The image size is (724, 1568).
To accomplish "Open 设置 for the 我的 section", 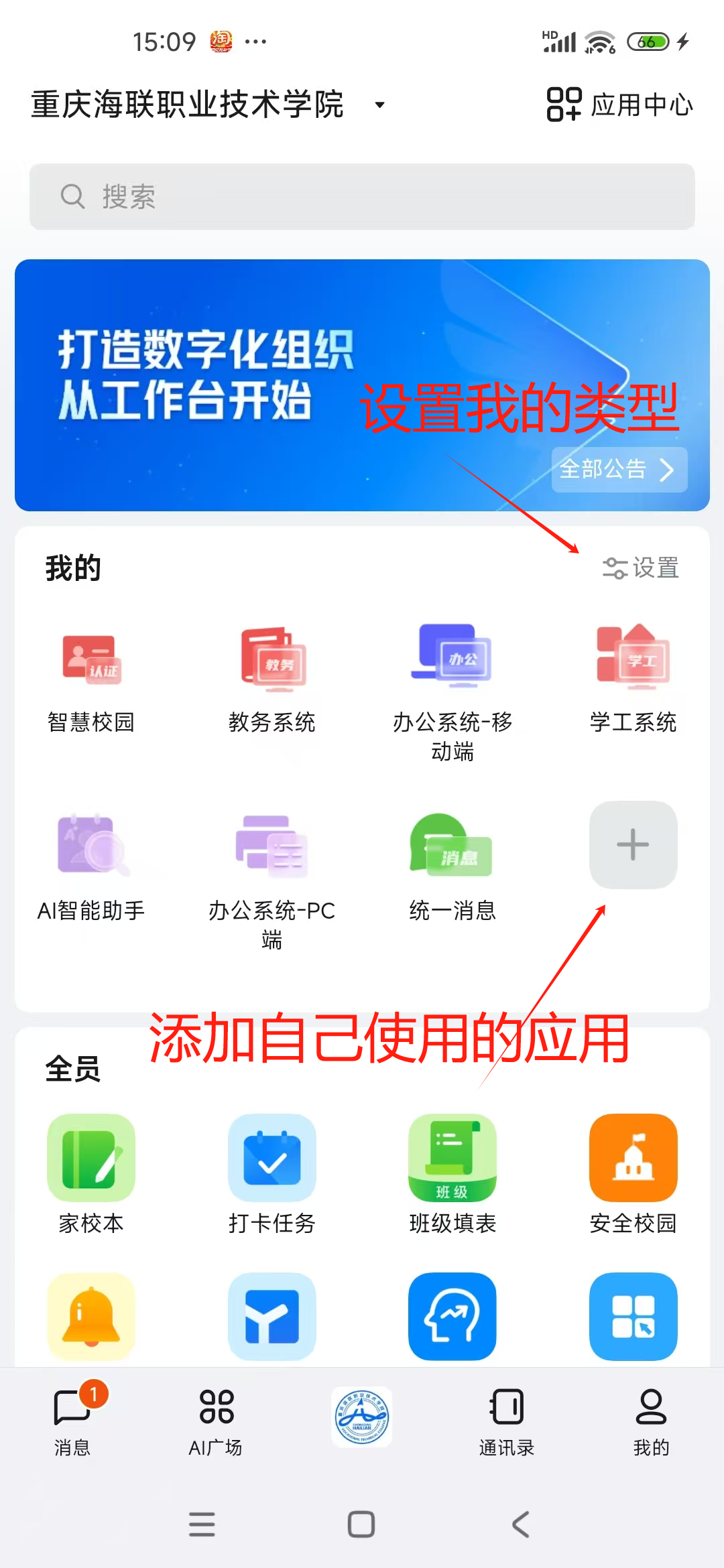I will pyautogui.click(x=641, y=568).
